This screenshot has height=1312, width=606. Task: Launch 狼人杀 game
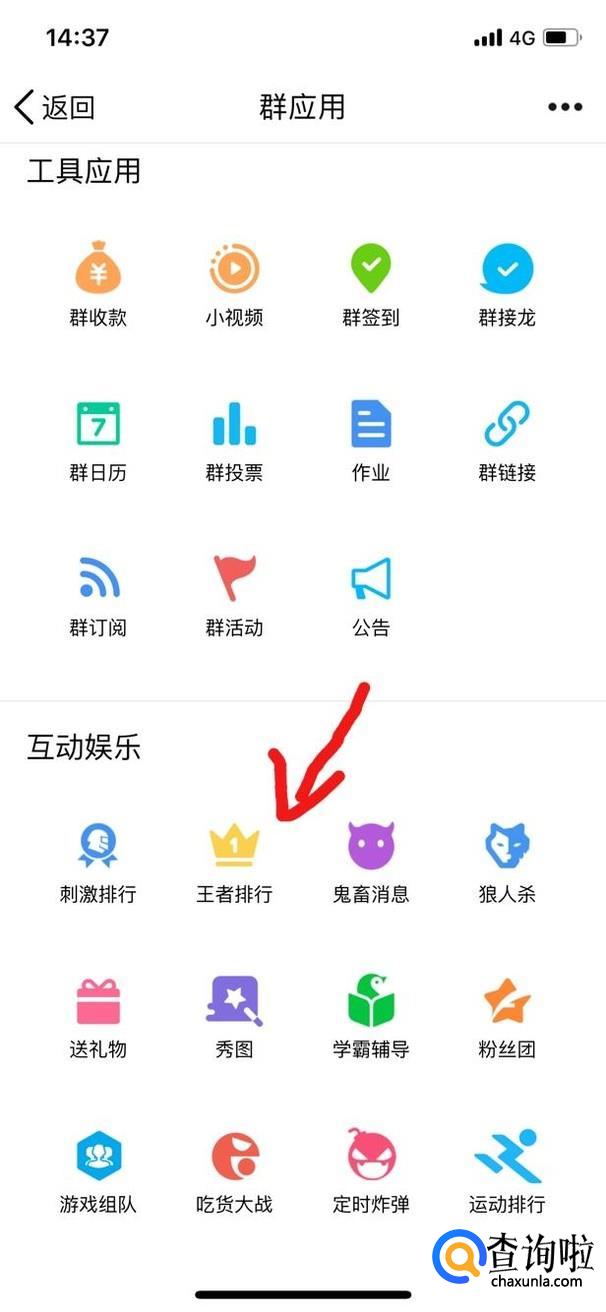[508, 862]
